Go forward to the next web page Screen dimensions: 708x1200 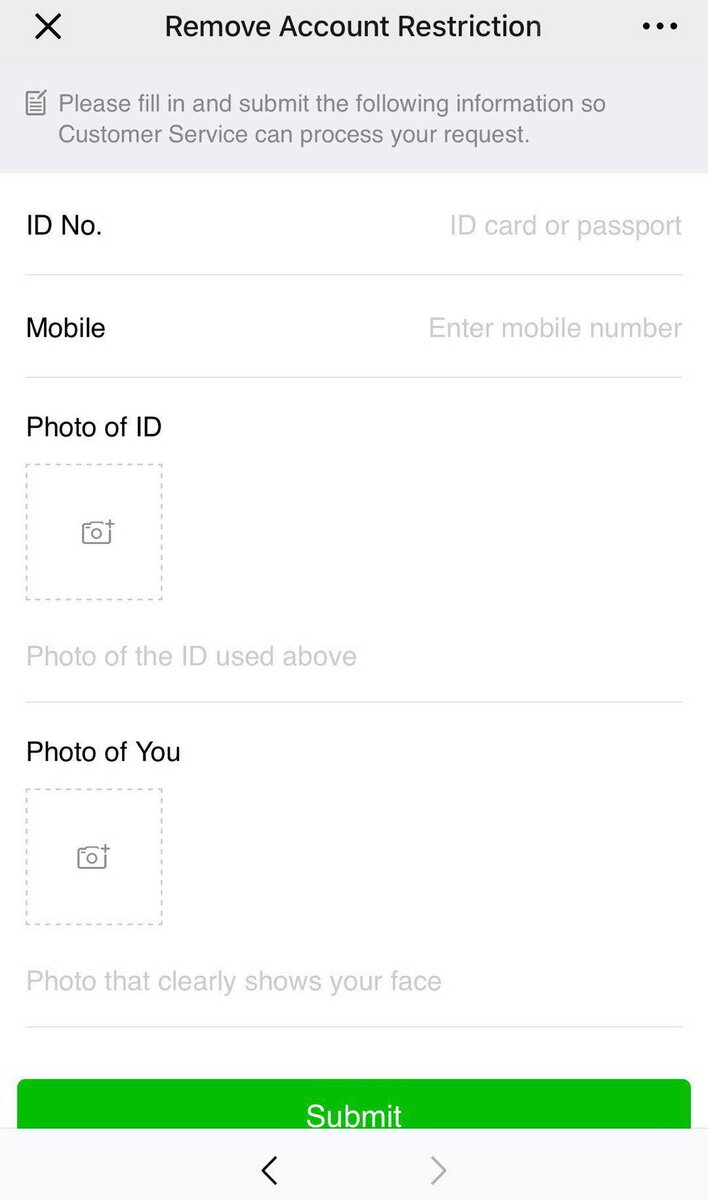[x=438, y=1169]
